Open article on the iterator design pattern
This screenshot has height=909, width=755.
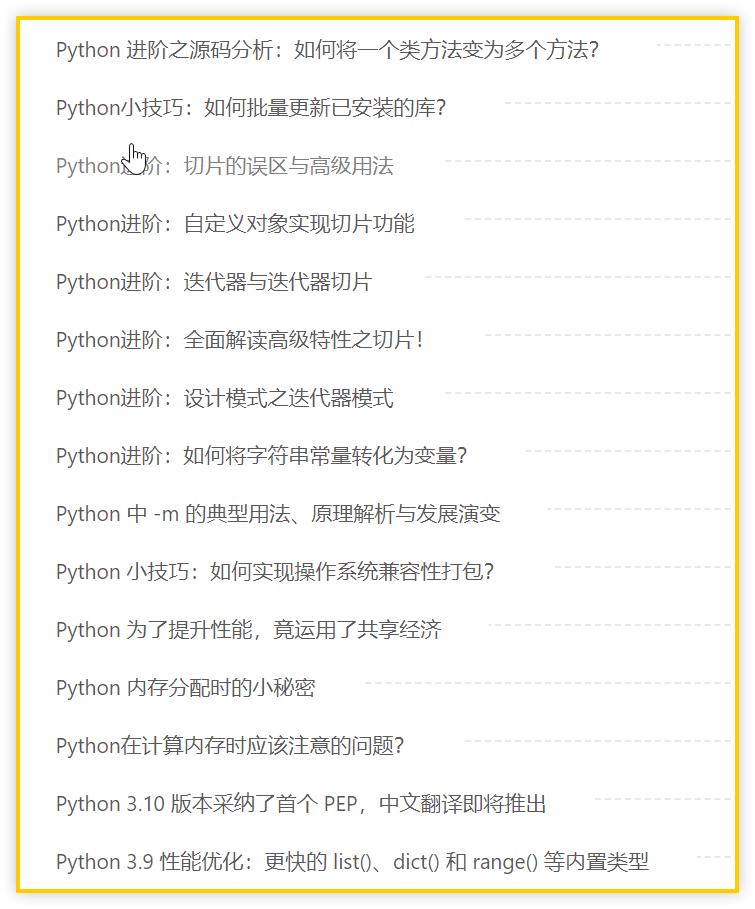click(224, 398)
